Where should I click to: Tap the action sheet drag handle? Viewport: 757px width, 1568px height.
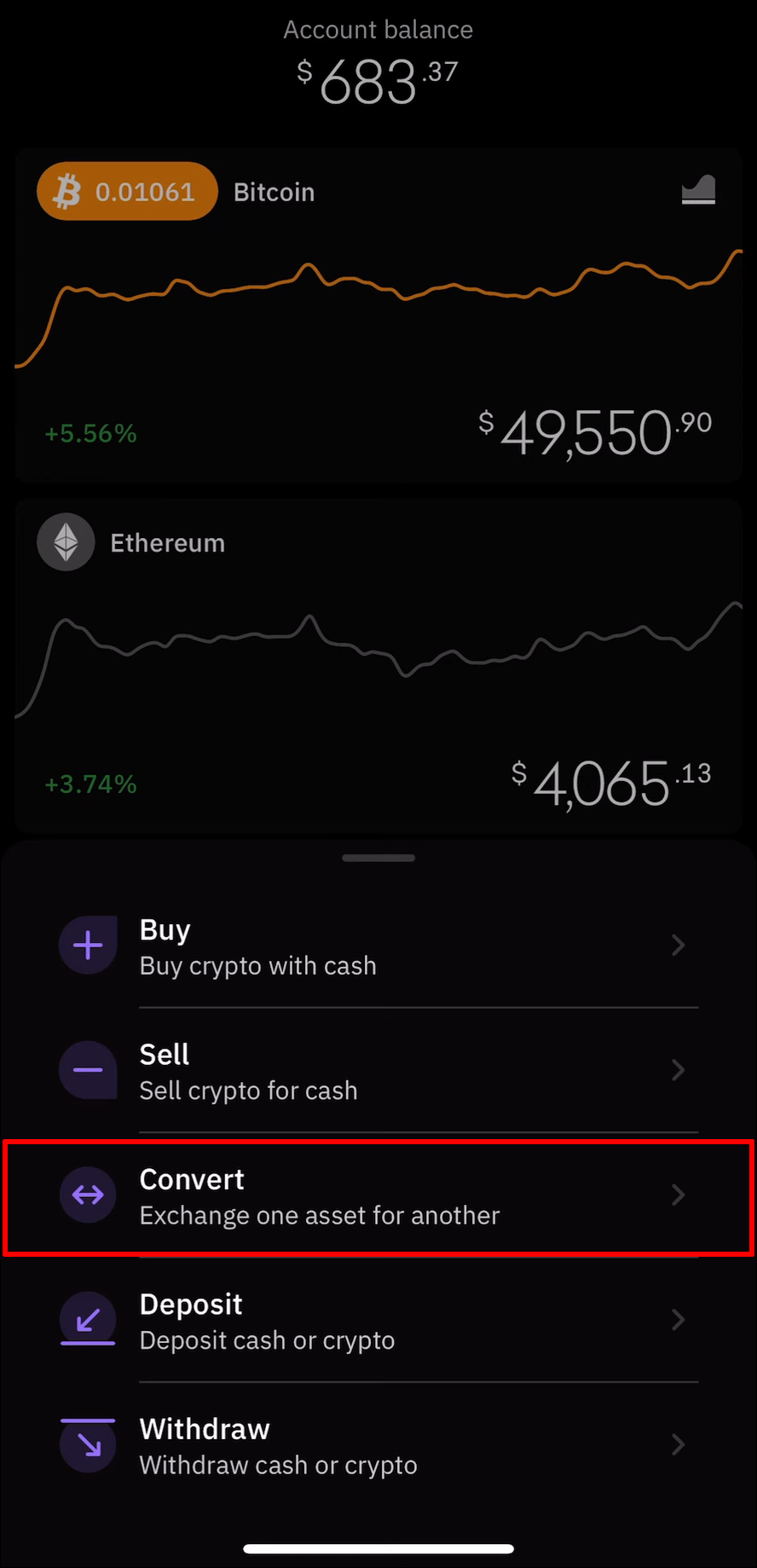pos(378,858)
